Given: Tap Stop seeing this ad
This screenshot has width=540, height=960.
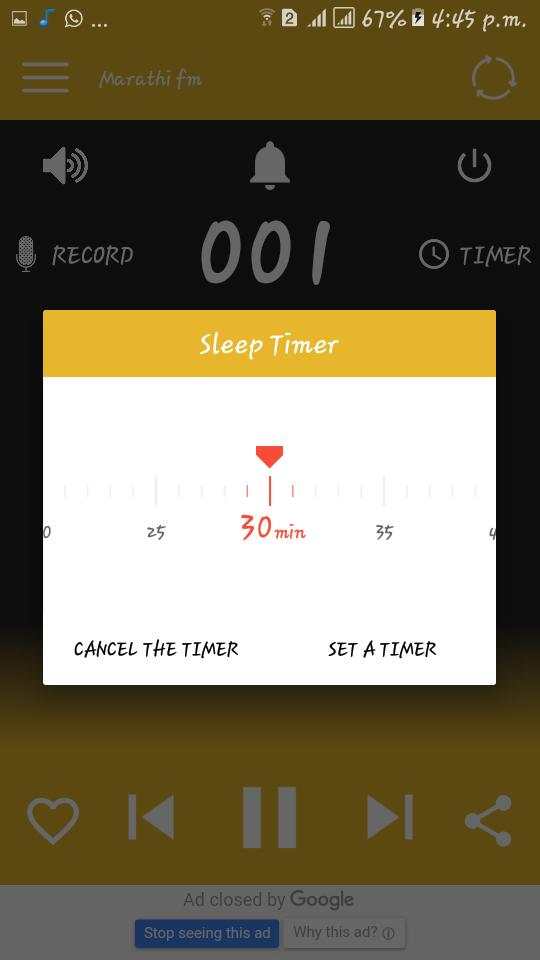Looking at the screenshot, I should [x=207, y=932].
